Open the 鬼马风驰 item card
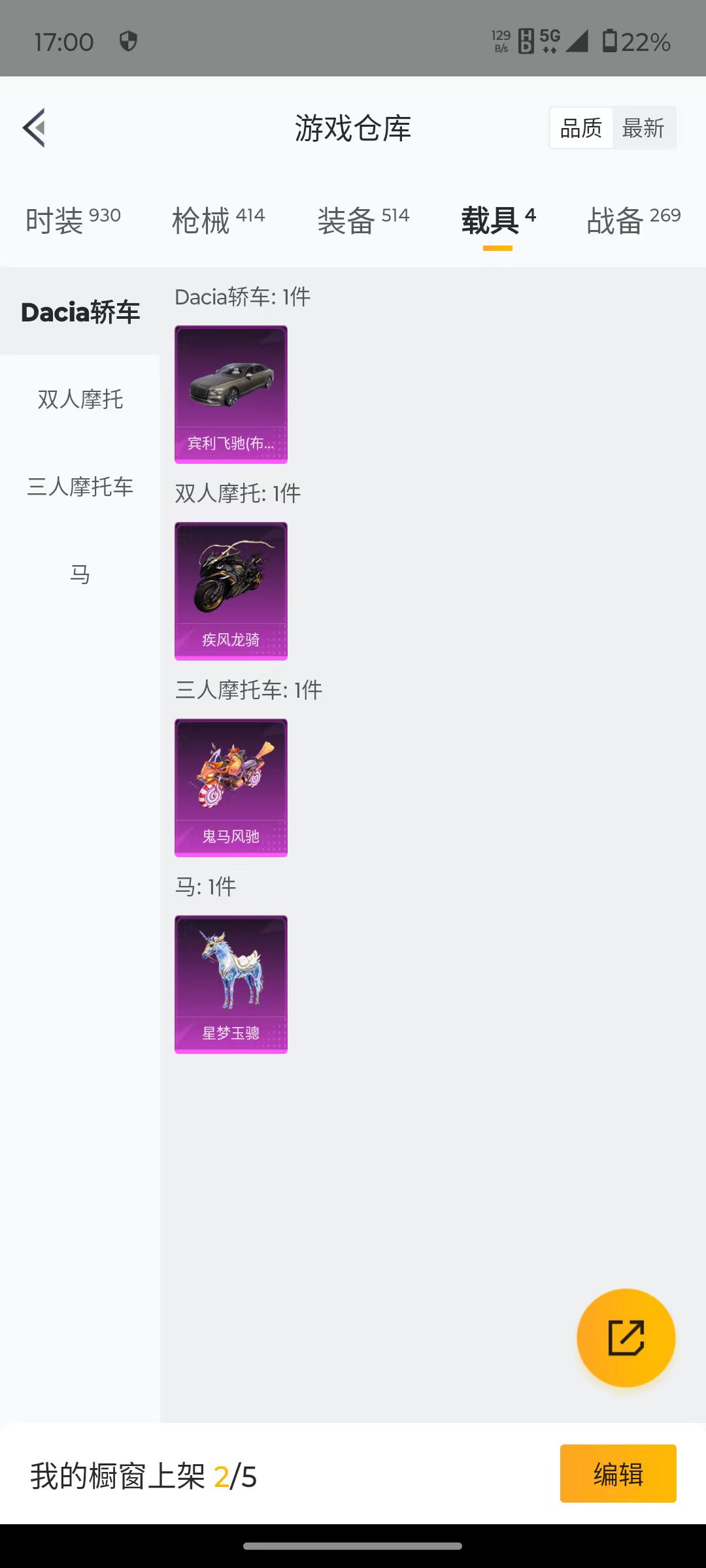The image size is (706, 1568). tap(231, 788)
